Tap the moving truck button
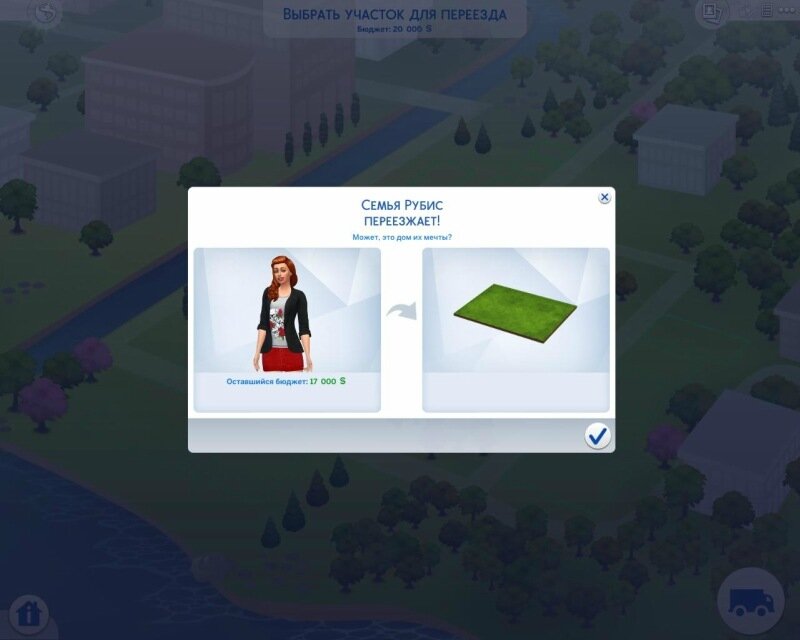Screen dimensions: 800x640 750,602
